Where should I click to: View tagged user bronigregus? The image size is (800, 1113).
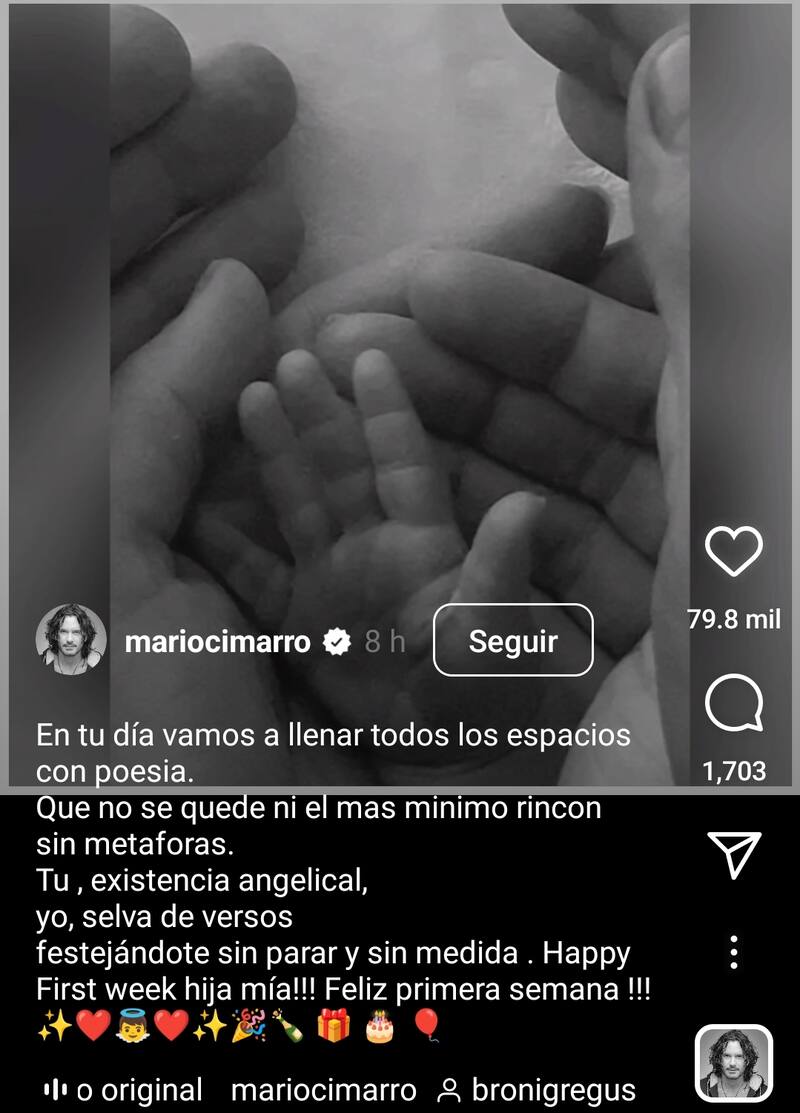click(x=539, y=1089)
